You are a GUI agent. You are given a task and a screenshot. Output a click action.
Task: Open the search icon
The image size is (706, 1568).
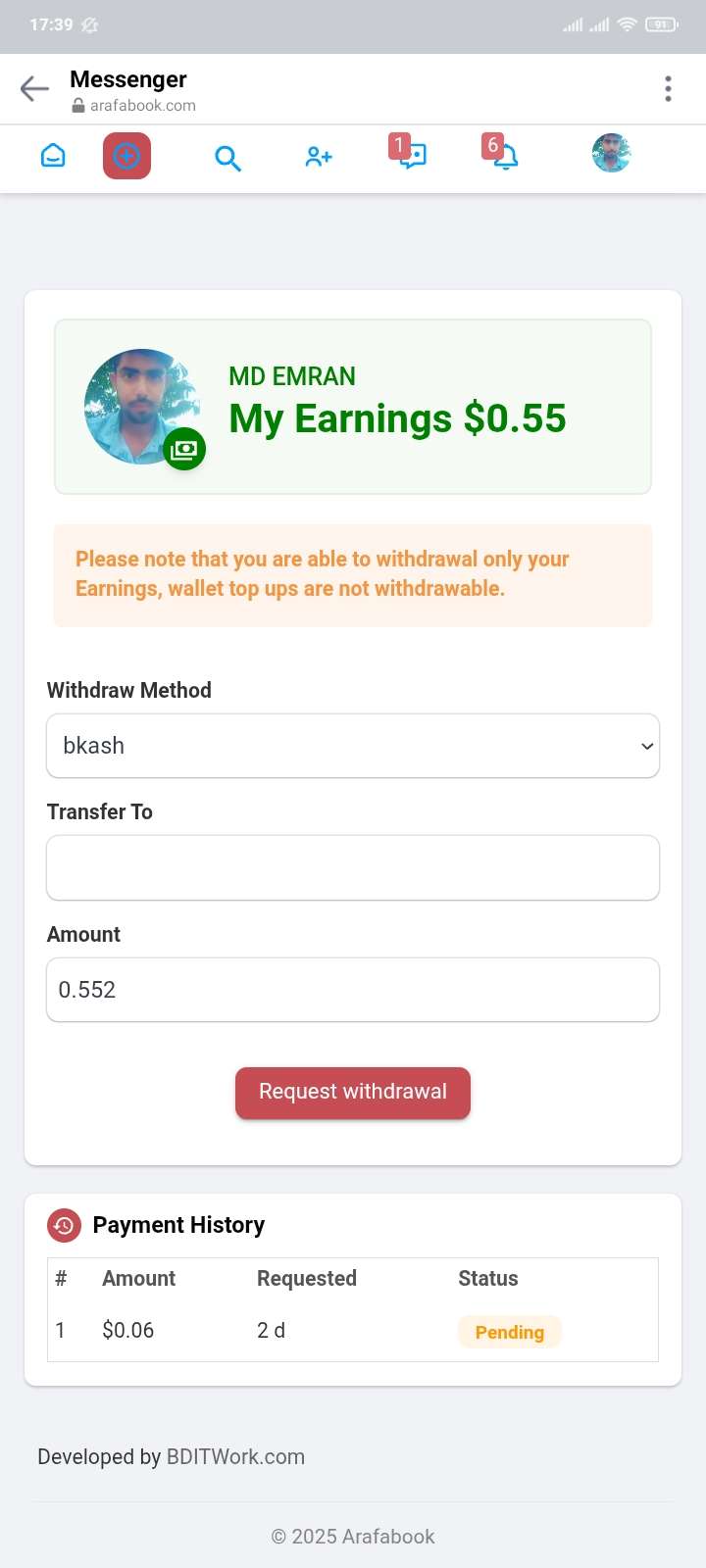pos(227,158)
